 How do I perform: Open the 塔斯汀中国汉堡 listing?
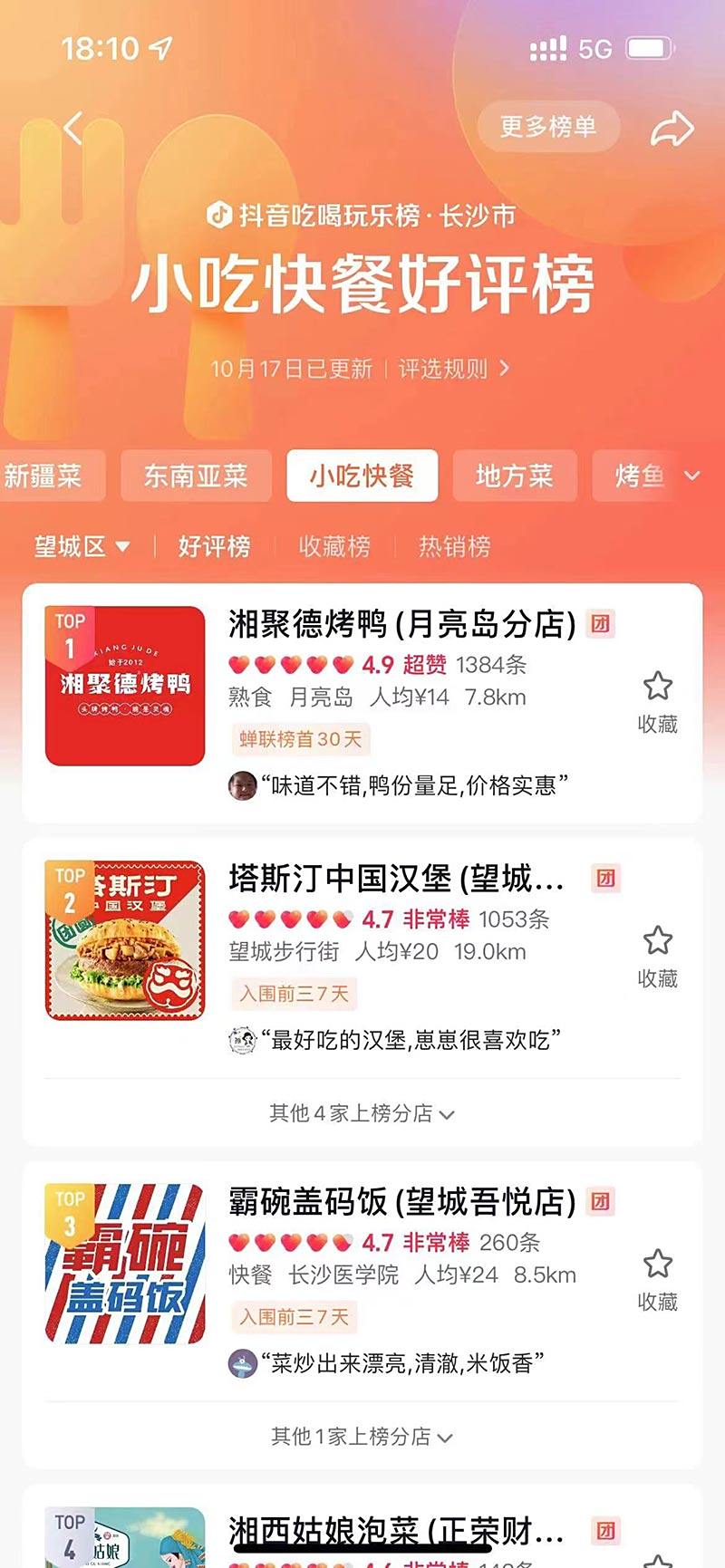tap(396, 879)
